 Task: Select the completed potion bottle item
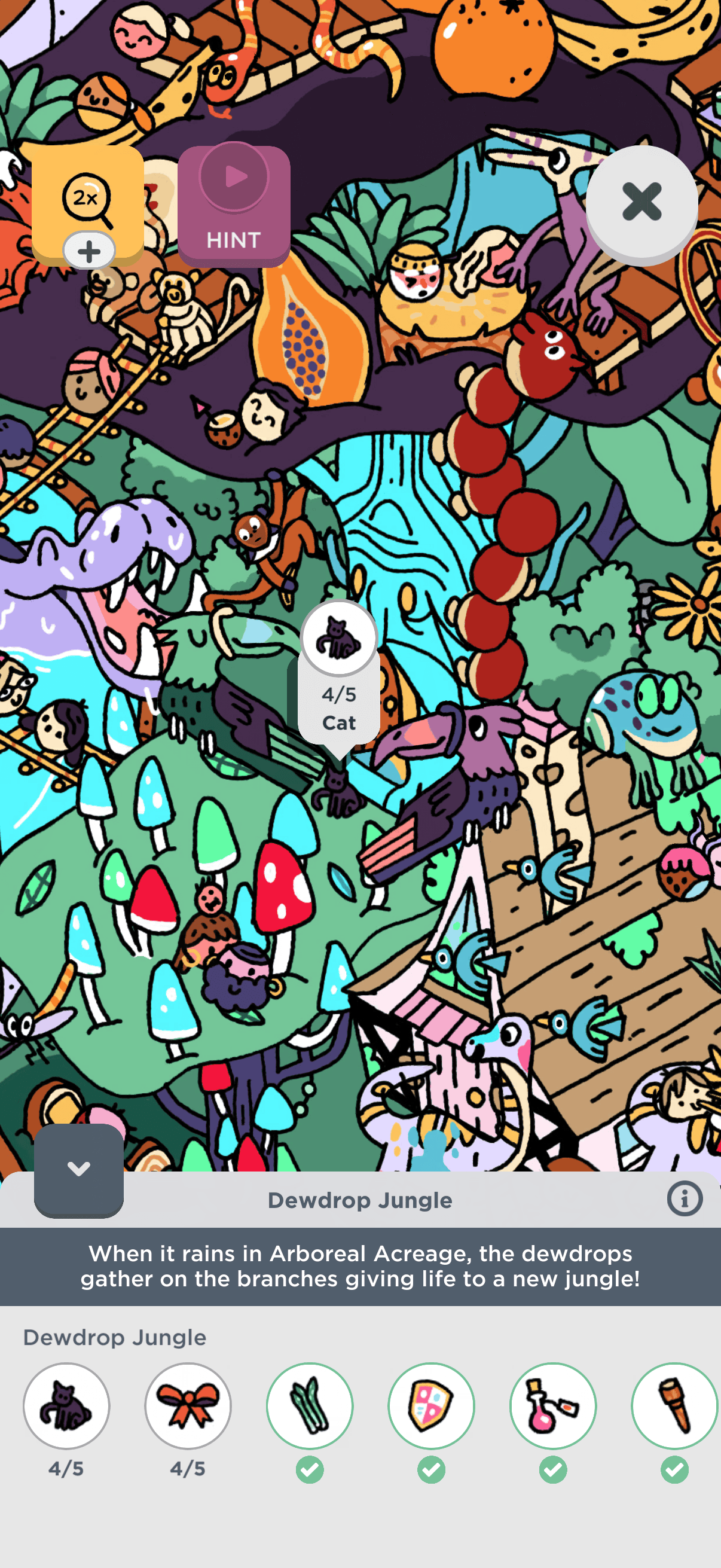(552, 1405)
